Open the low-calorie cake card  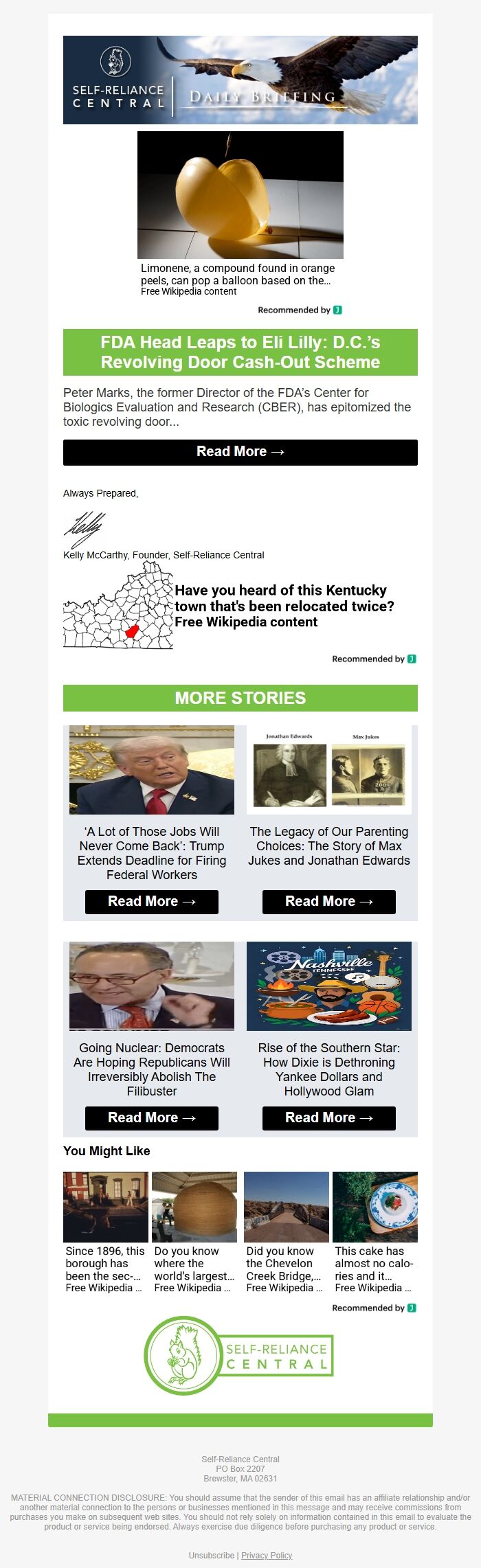pyautogui.click(x=374, y=1233)
